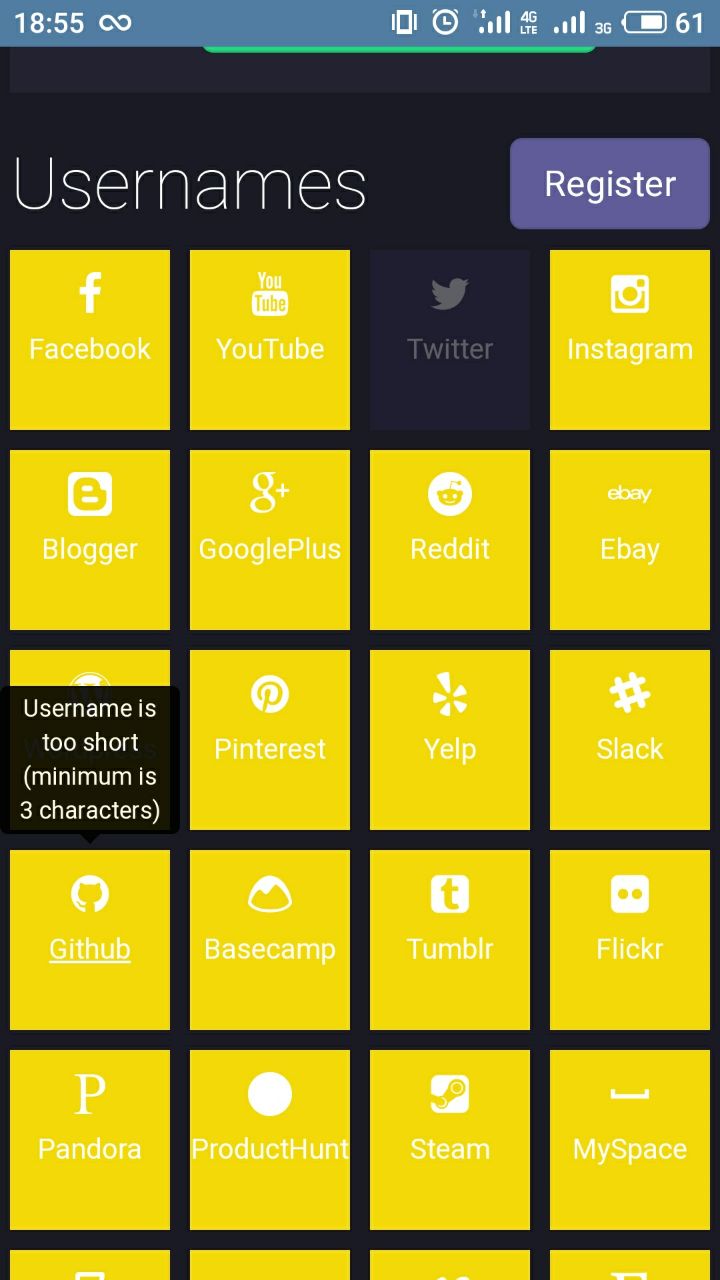Select the Blogger tile

pyautogui.click(x=90, y=540)
